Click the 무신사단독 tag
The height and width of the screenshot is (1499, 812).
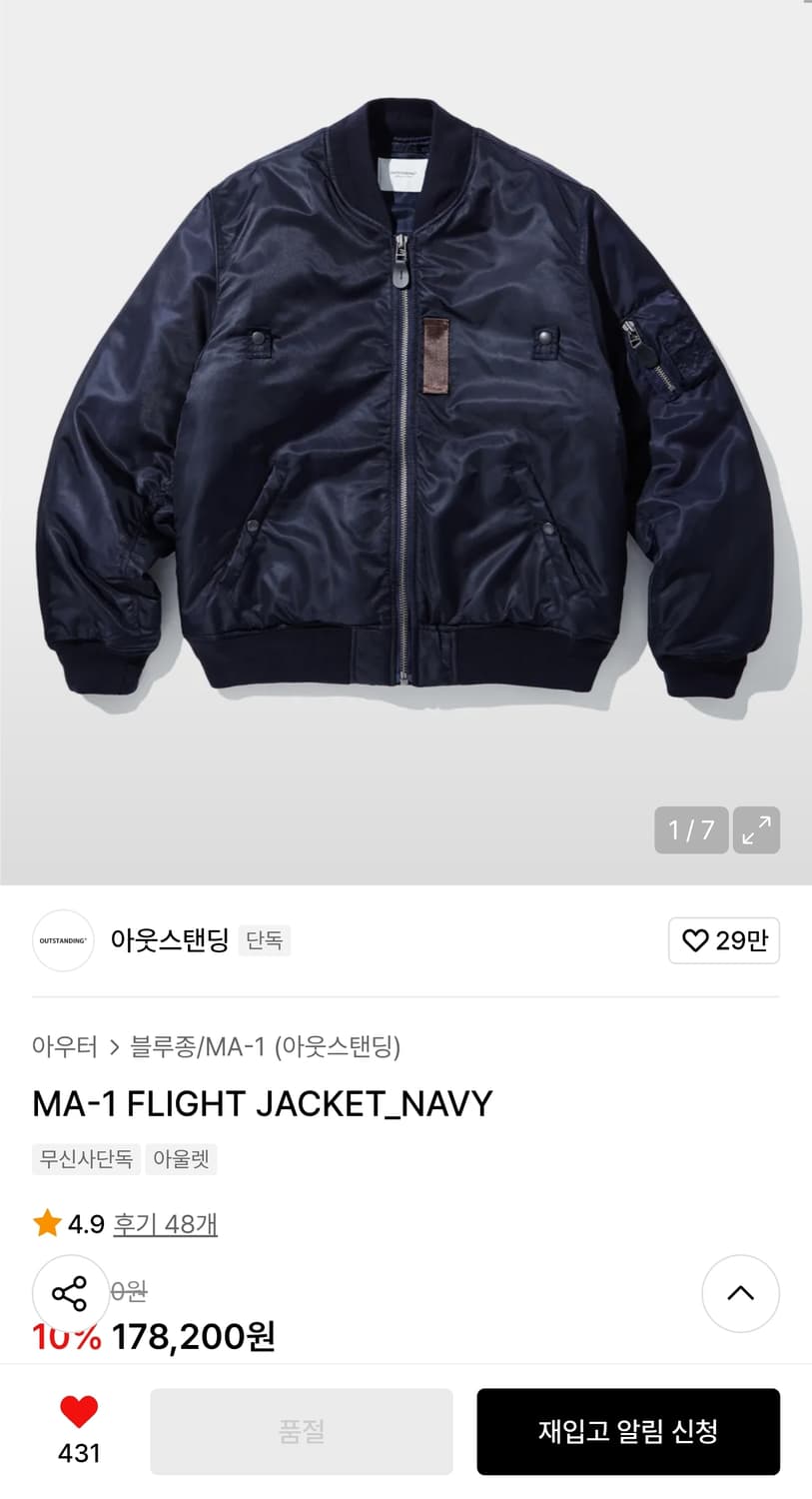pos(85,1159)
